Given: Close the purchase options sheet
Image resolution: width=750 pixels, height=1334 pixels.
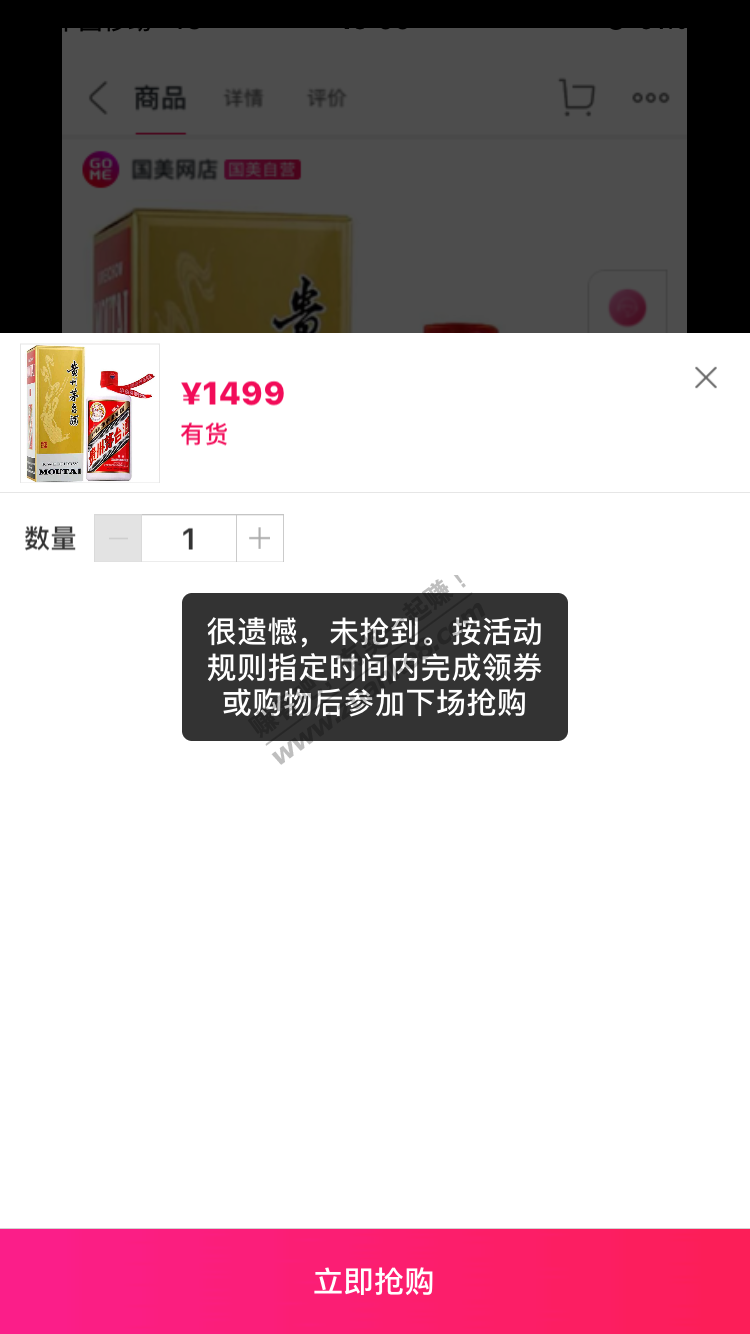Looking at the screenshot, I should [705, 378].
